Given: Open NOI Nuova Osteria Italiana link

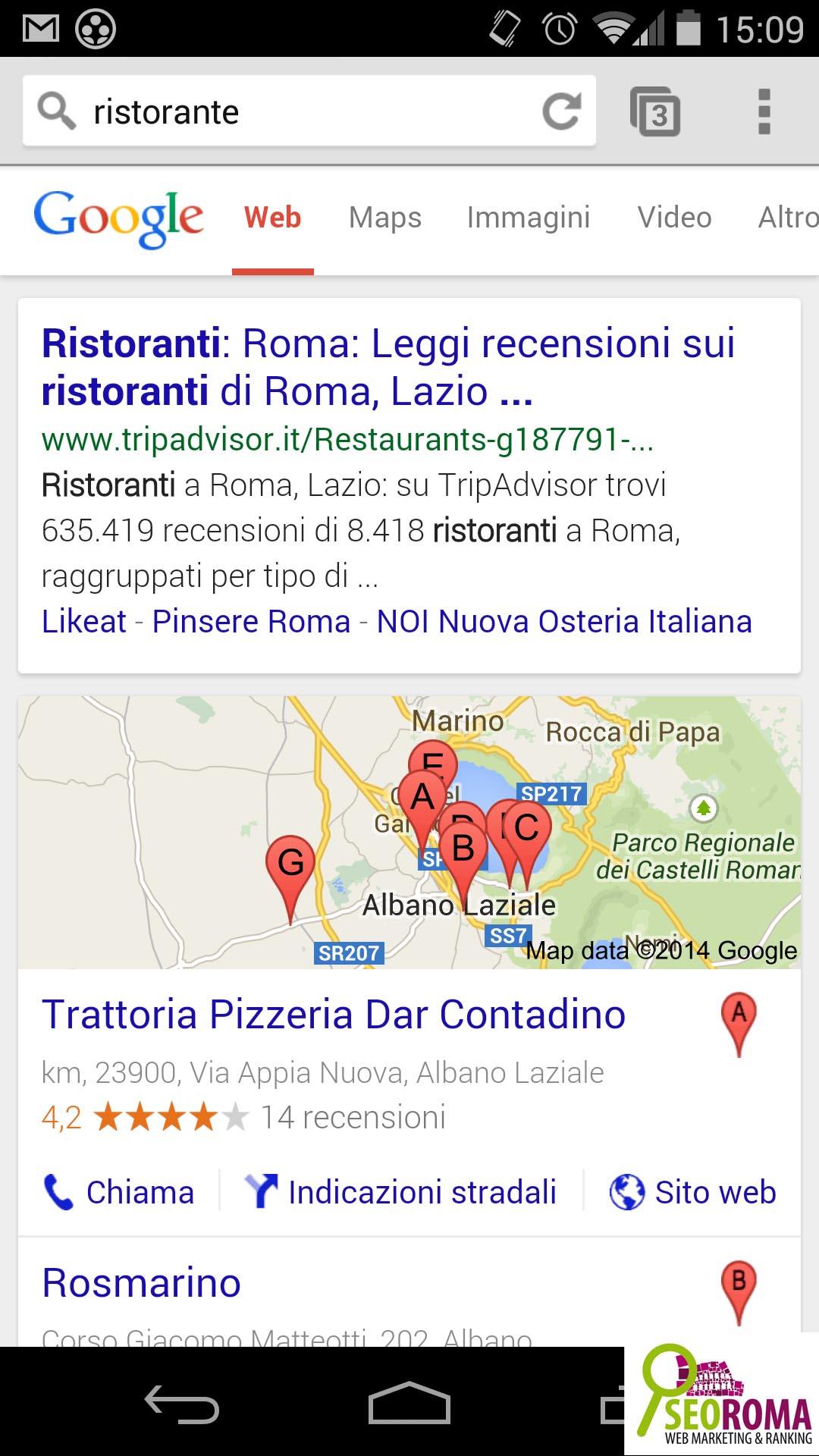Looking at the screenshot, I should click(x=564, y=621).
